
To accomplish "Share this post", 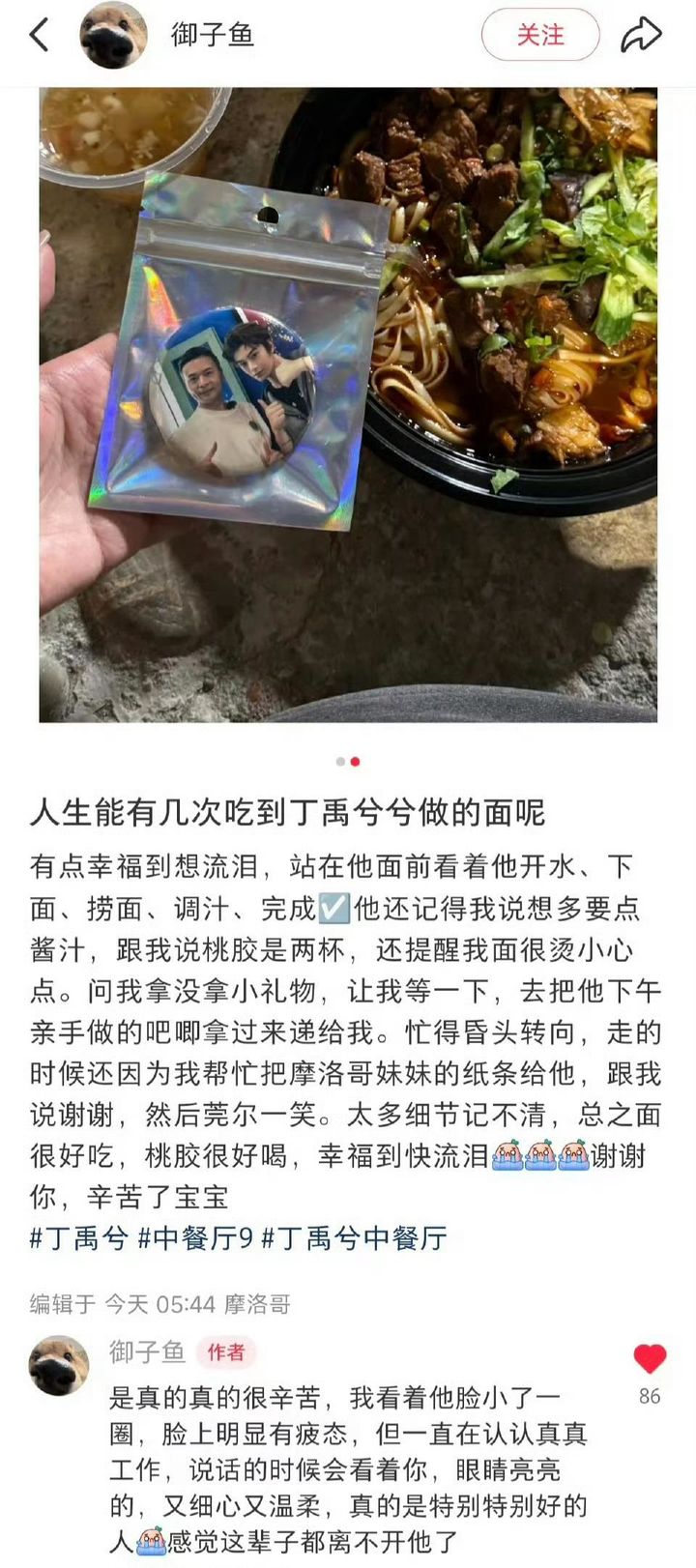I will point(641,36).
